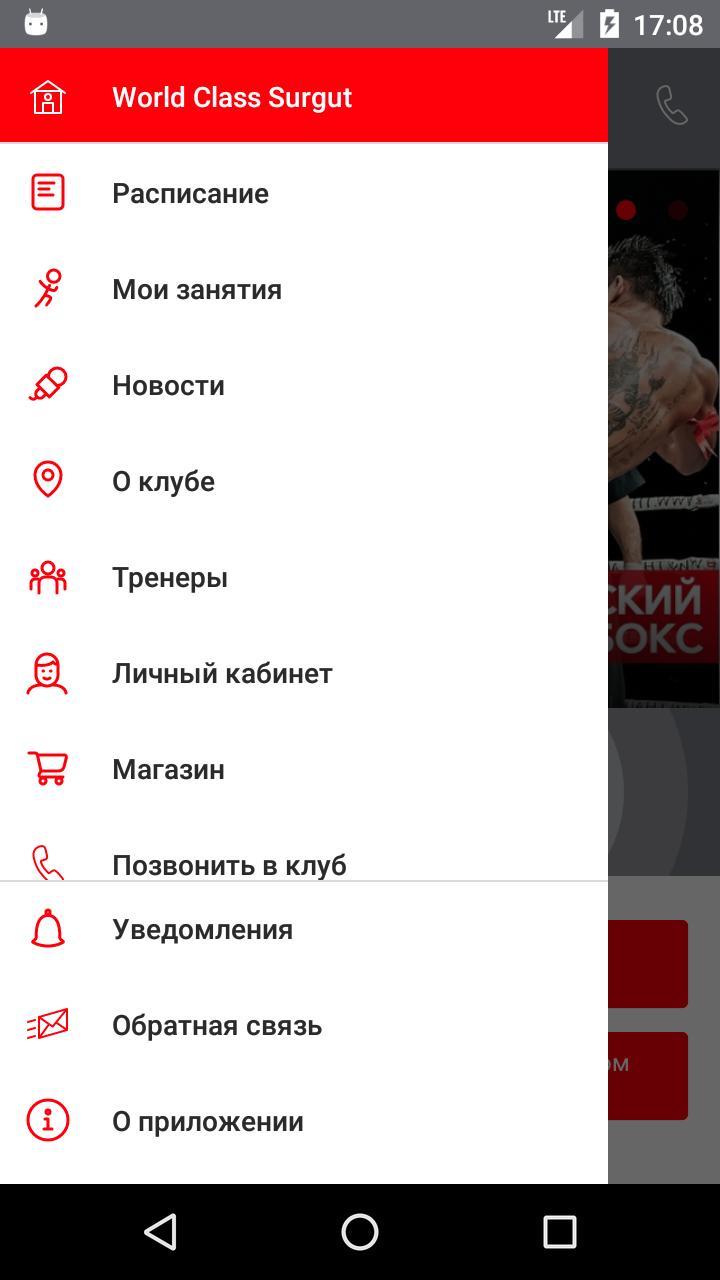The image size is (720, 1280).
Task: Open the Новости section
Action: click(170, 384)
